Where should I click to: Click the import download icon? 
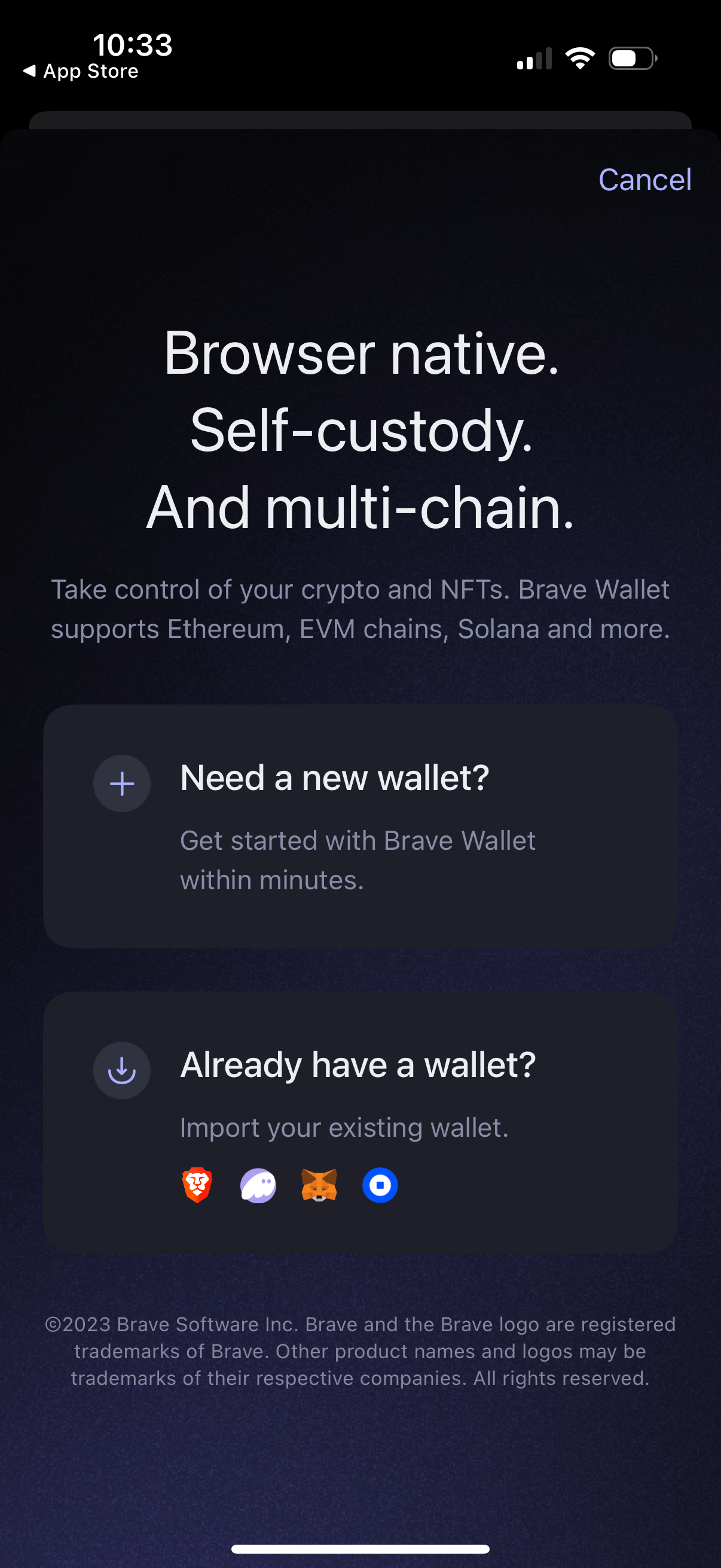coord(122,1069)
